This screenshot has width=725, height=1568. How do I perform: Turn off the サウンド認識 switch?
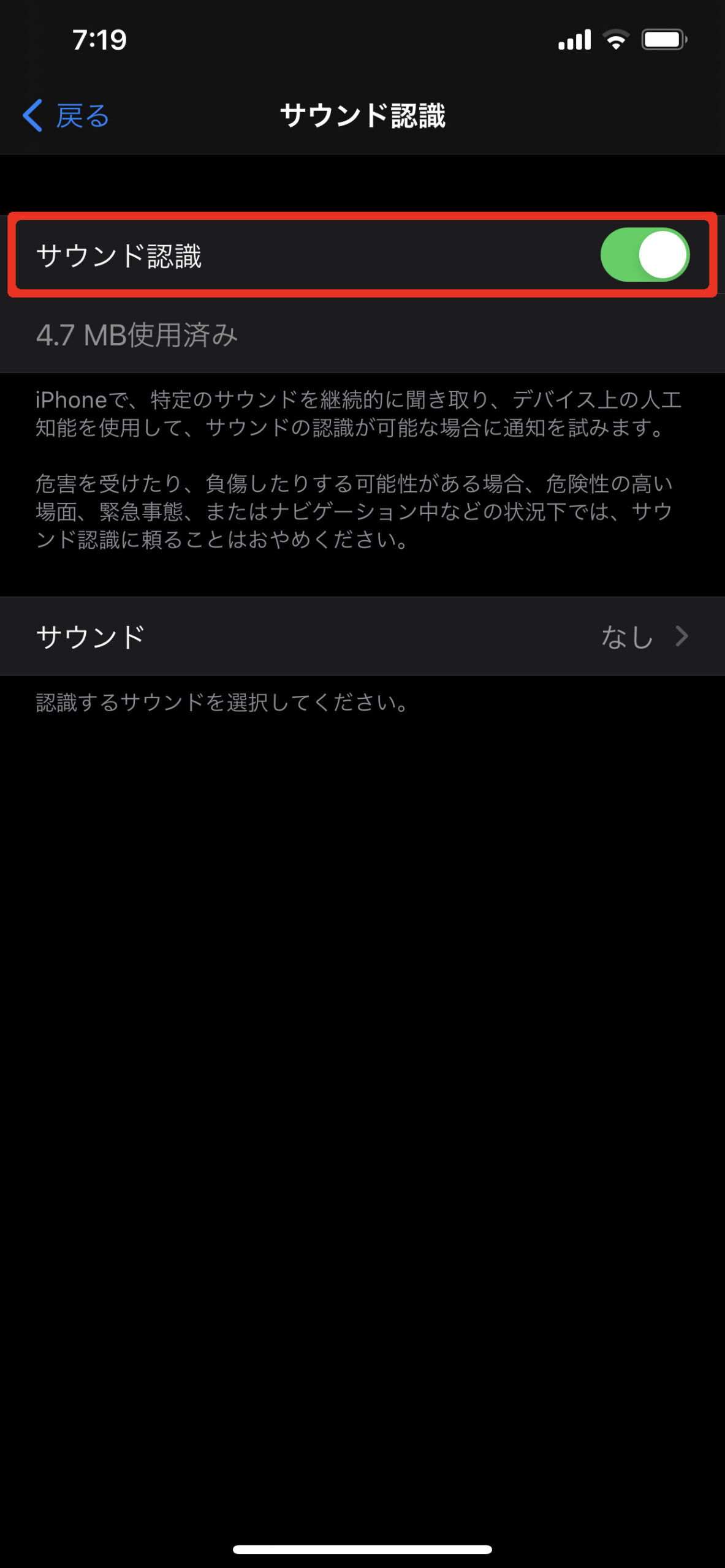click(644, 255)
